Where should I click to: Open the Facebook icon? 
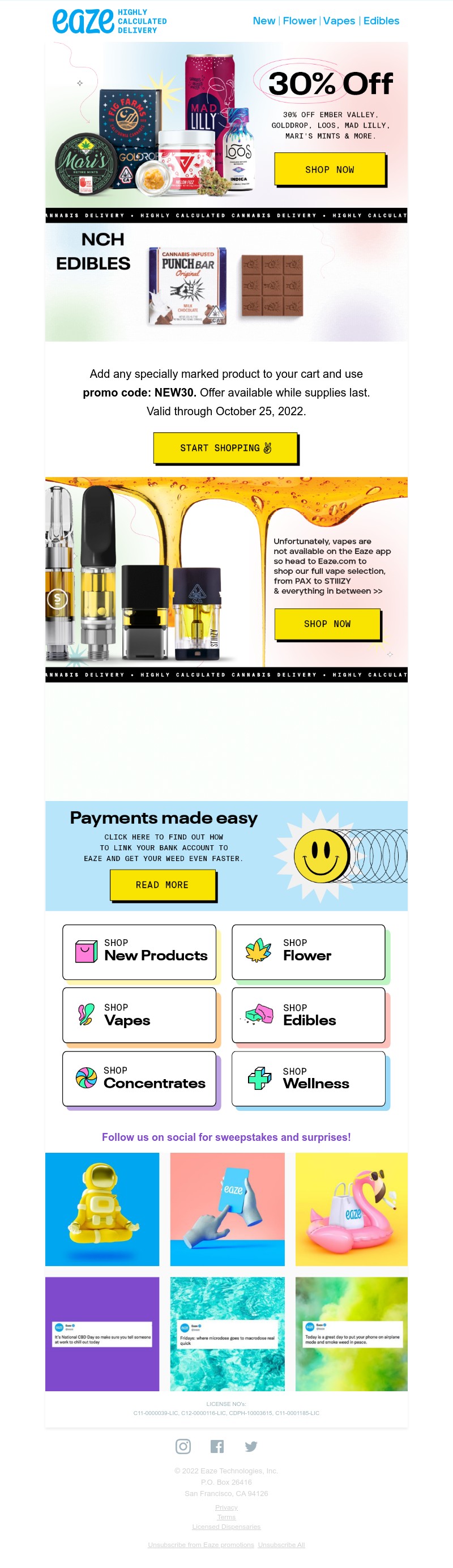coord(217,1446)
